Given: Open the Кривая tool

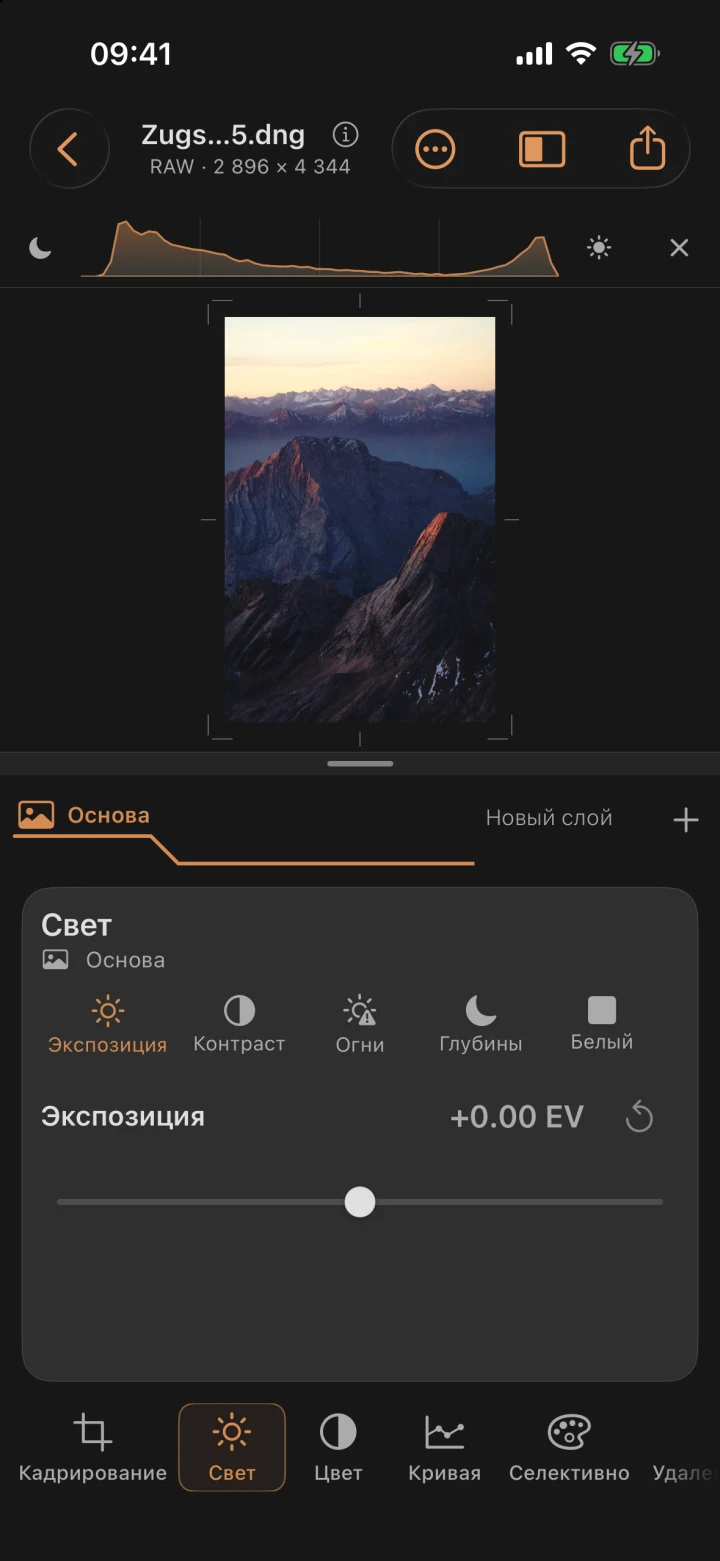Looking at the screenshot, I should [x=445, y=1447].
